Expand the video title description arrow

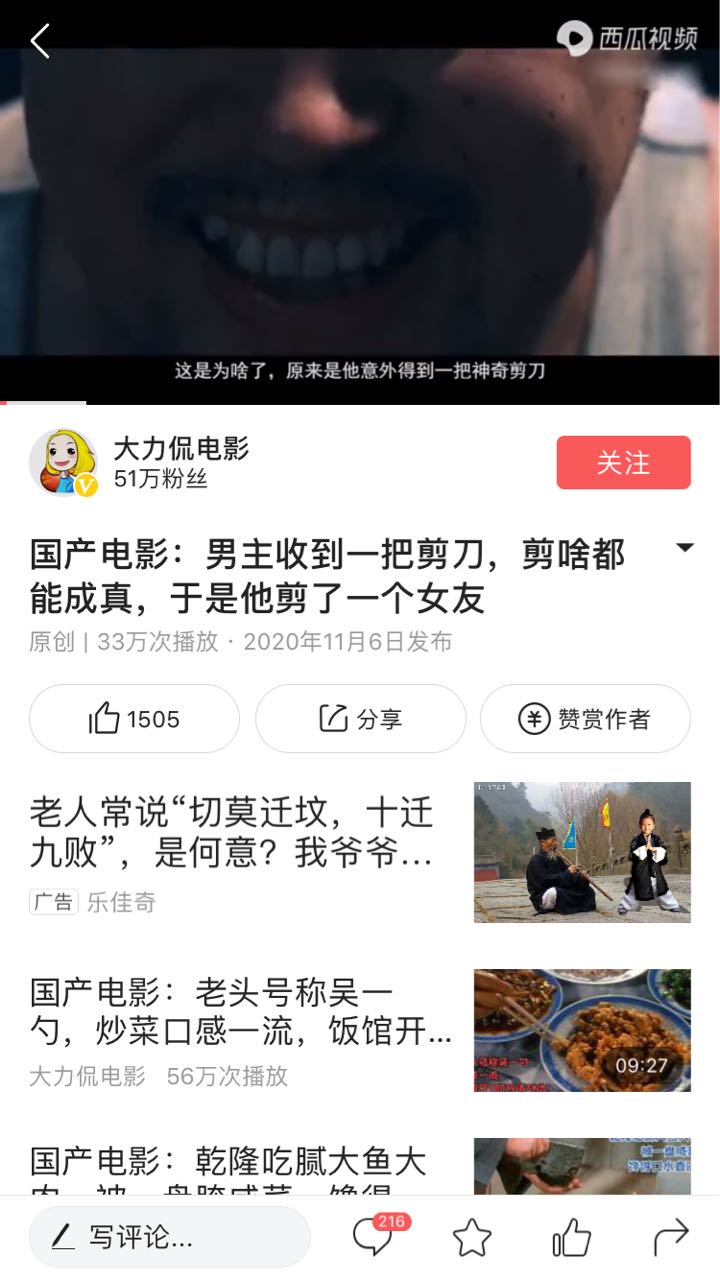685,547
